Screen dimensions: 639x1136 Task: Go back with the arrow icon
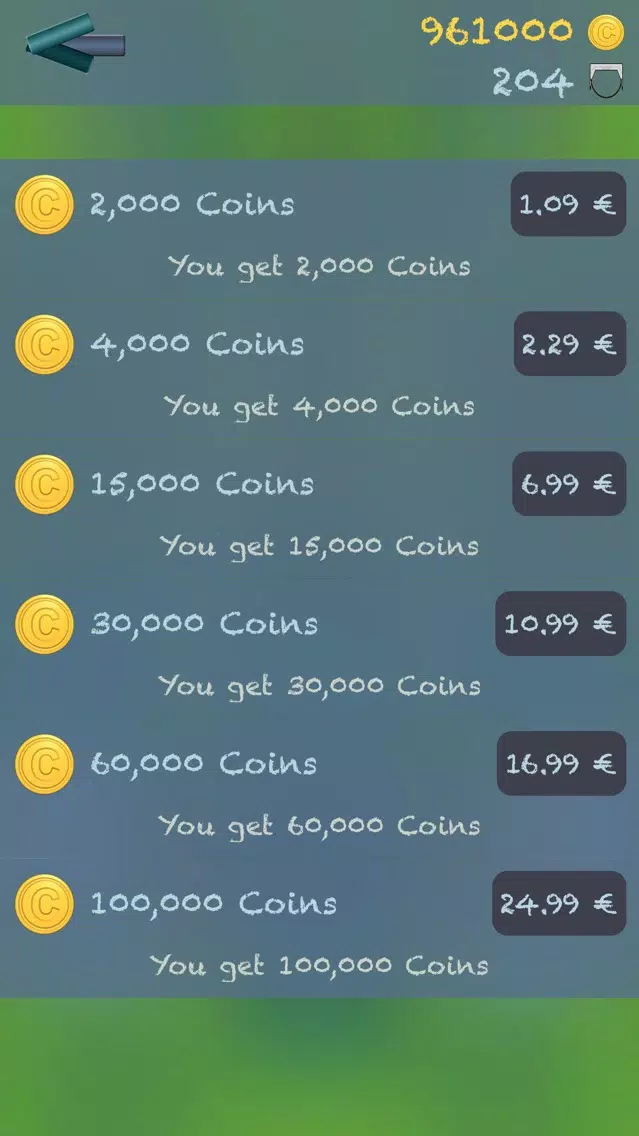click(x=75, y=43)
